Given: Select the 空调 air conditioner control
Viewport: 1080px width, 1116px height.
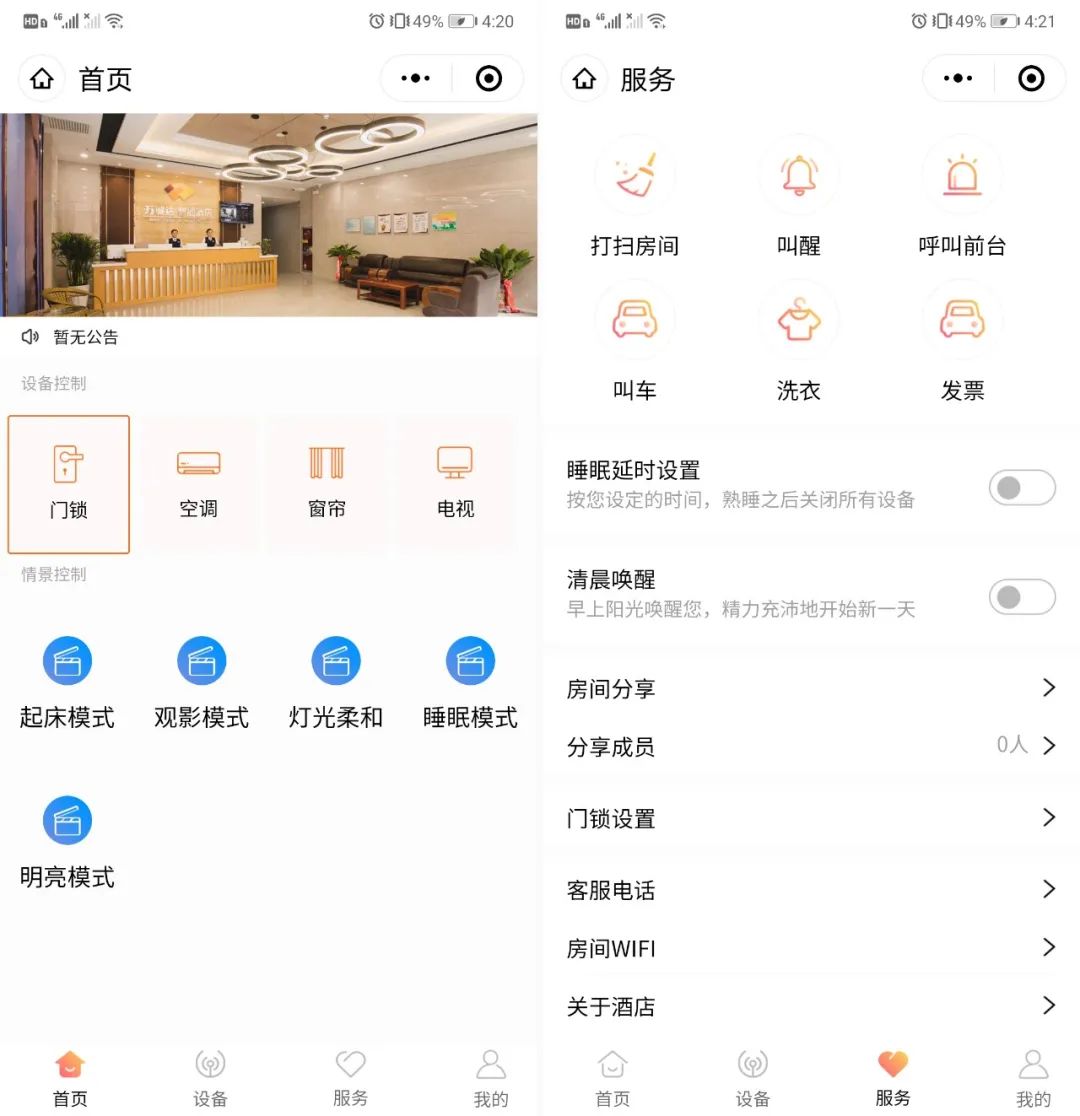Looking at the screenshot, I should 199,484.
